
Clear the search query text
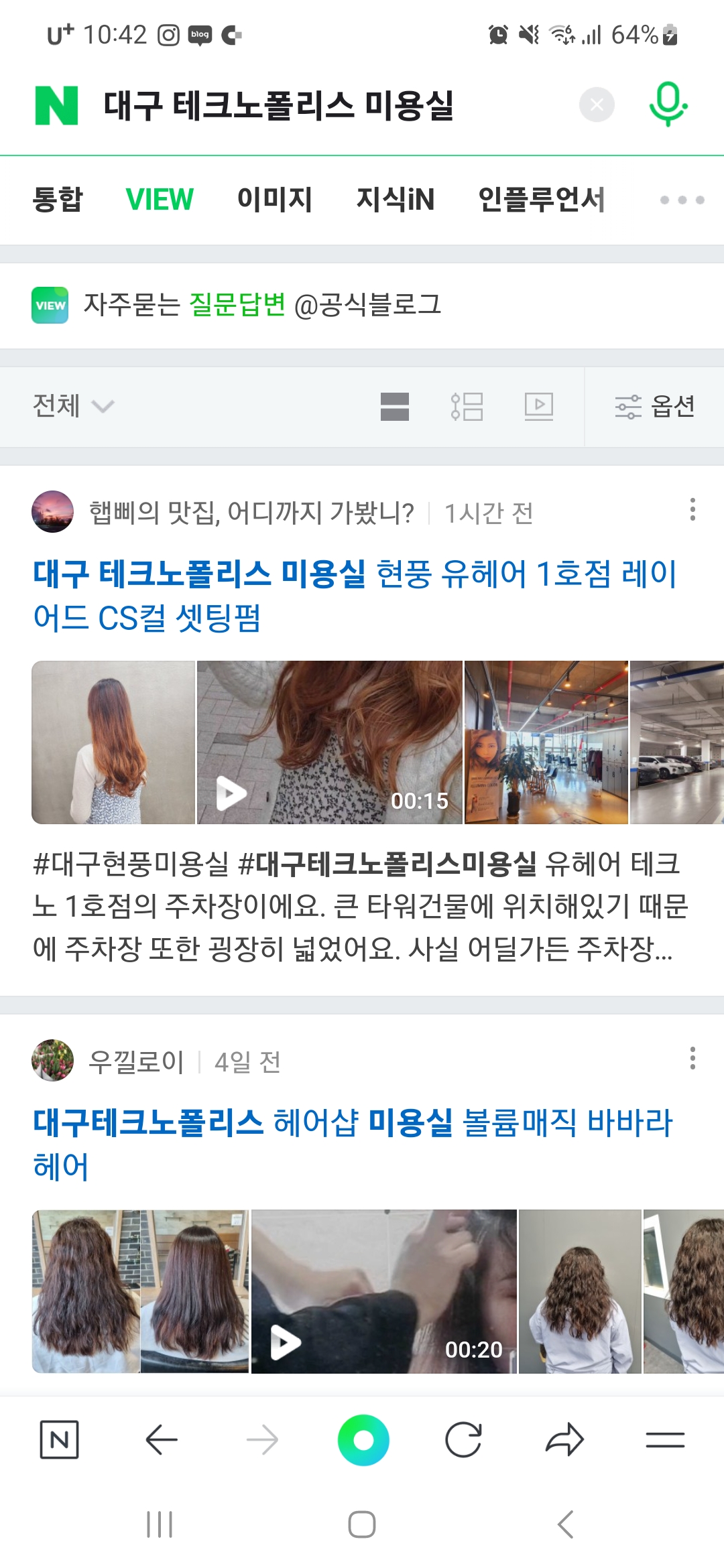(597, 105)
